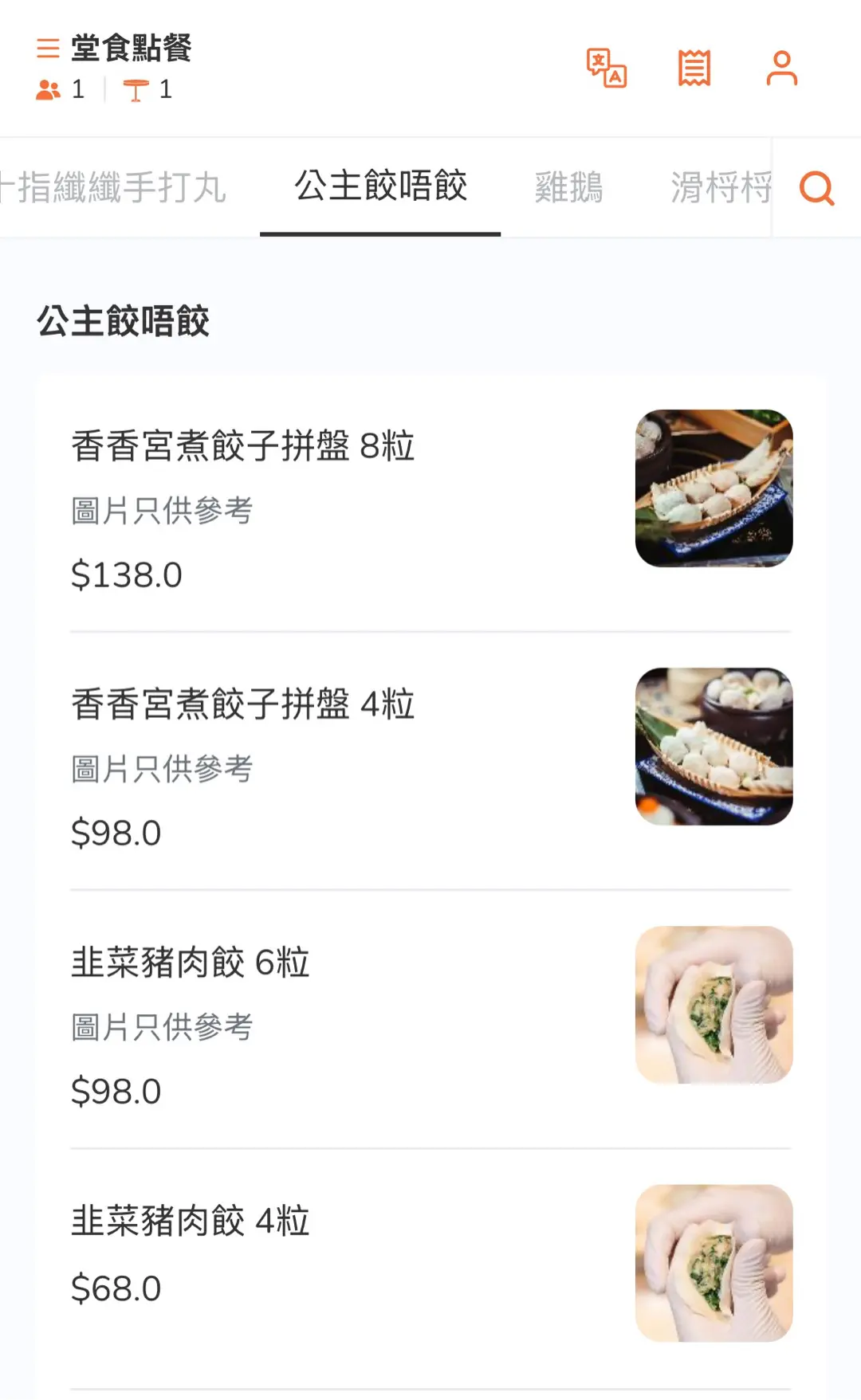Go to the 滑籽籽 category tab
The width and height of the screenshot is (861, 1400).
pyautogui.click(x=719, y=188)
